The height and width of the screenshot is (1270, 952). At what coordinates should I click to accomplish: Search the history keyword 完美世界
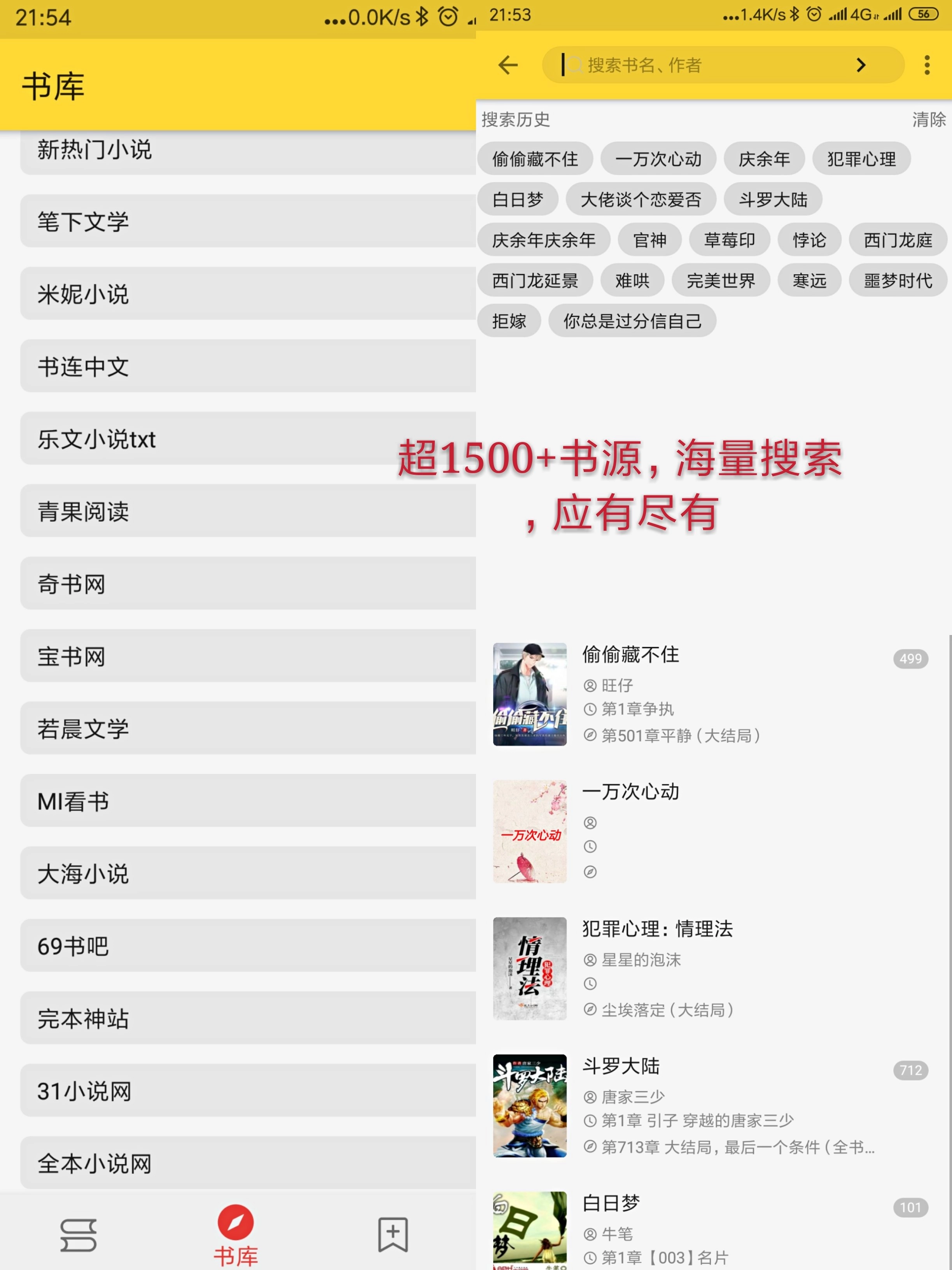point(721,281)
